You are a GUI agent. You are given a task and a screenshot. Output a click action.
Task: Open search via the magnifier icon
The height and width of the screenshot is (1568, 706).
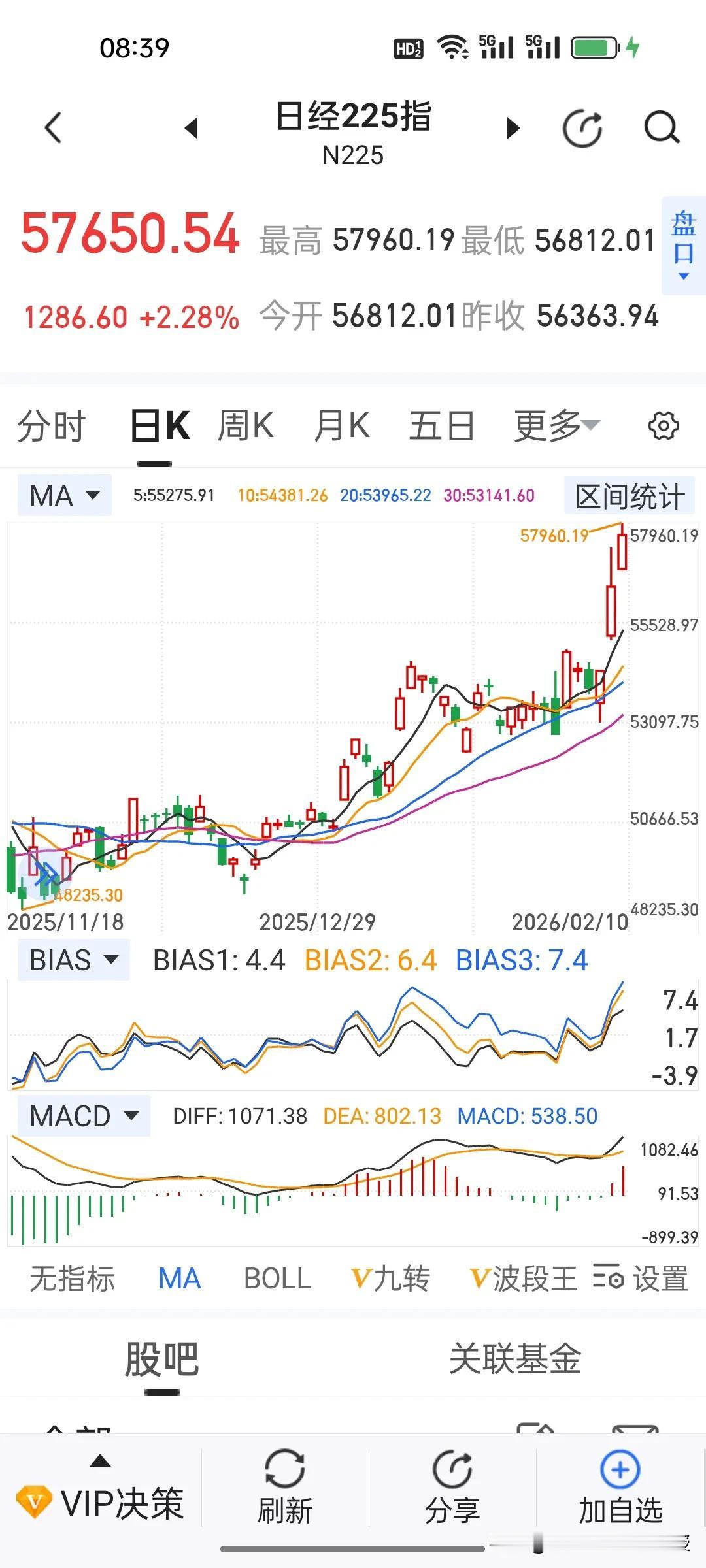point(660,128)
